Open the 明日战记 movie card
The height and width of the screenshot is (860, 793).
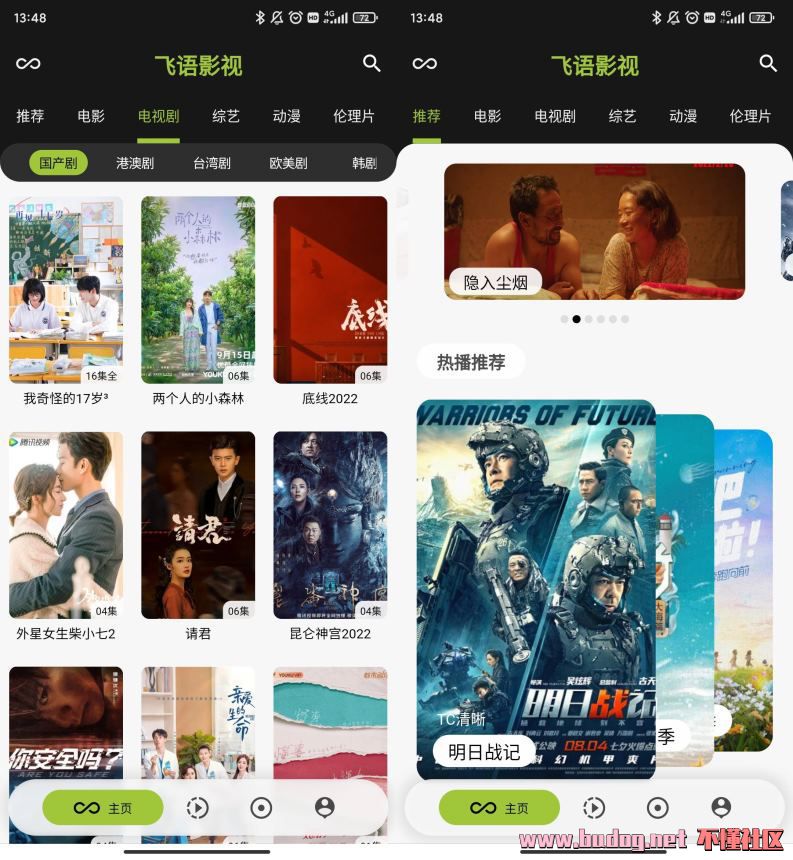click(536, 590)
